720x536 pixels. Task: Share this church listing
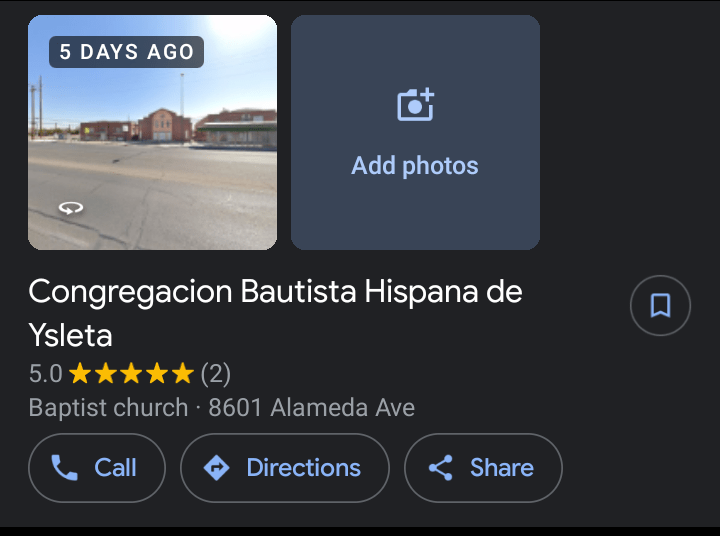pos(482,467)
